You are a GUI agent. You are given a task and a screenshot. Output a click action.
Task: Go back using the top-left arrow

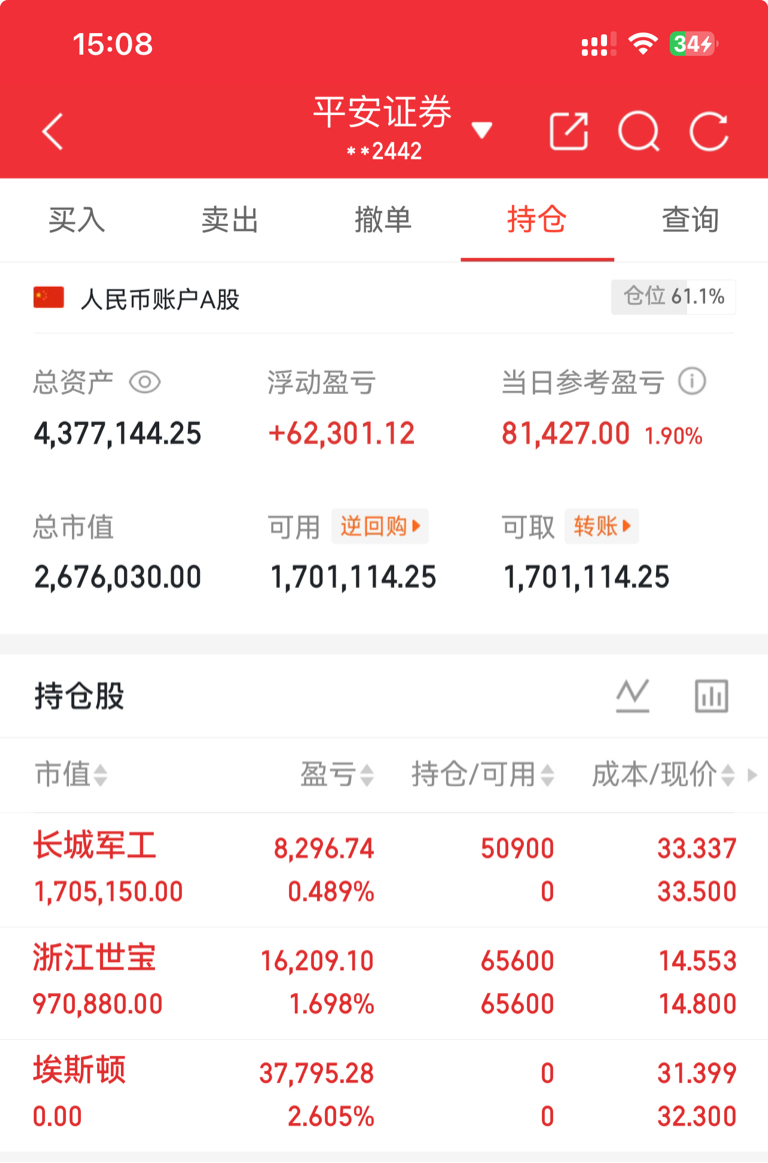(x=53, y=132)
